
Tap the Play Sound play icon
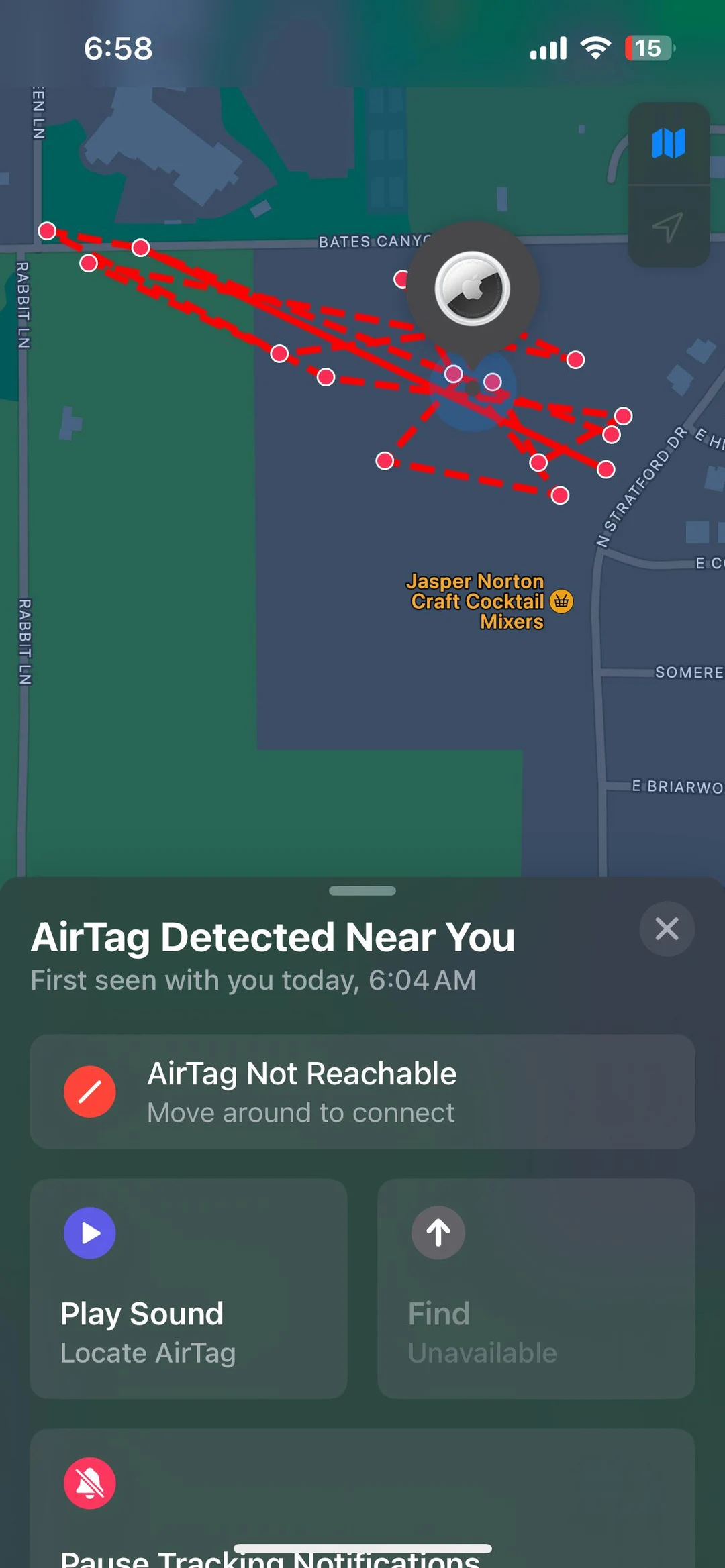89,1233
